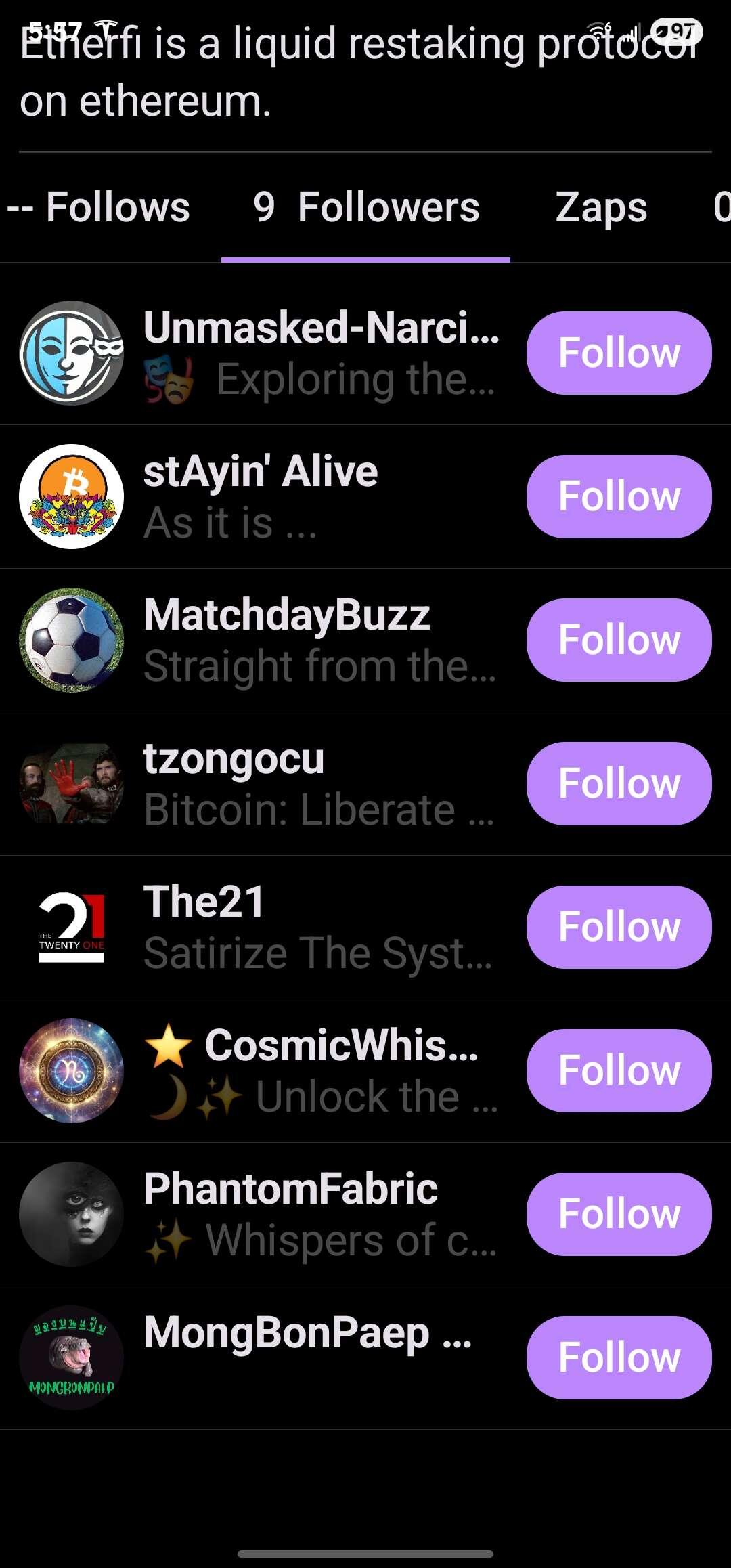This screenshot has height=1568, width=731.
Task: Select the 9 Followers tab
Action: pos(365,207)
